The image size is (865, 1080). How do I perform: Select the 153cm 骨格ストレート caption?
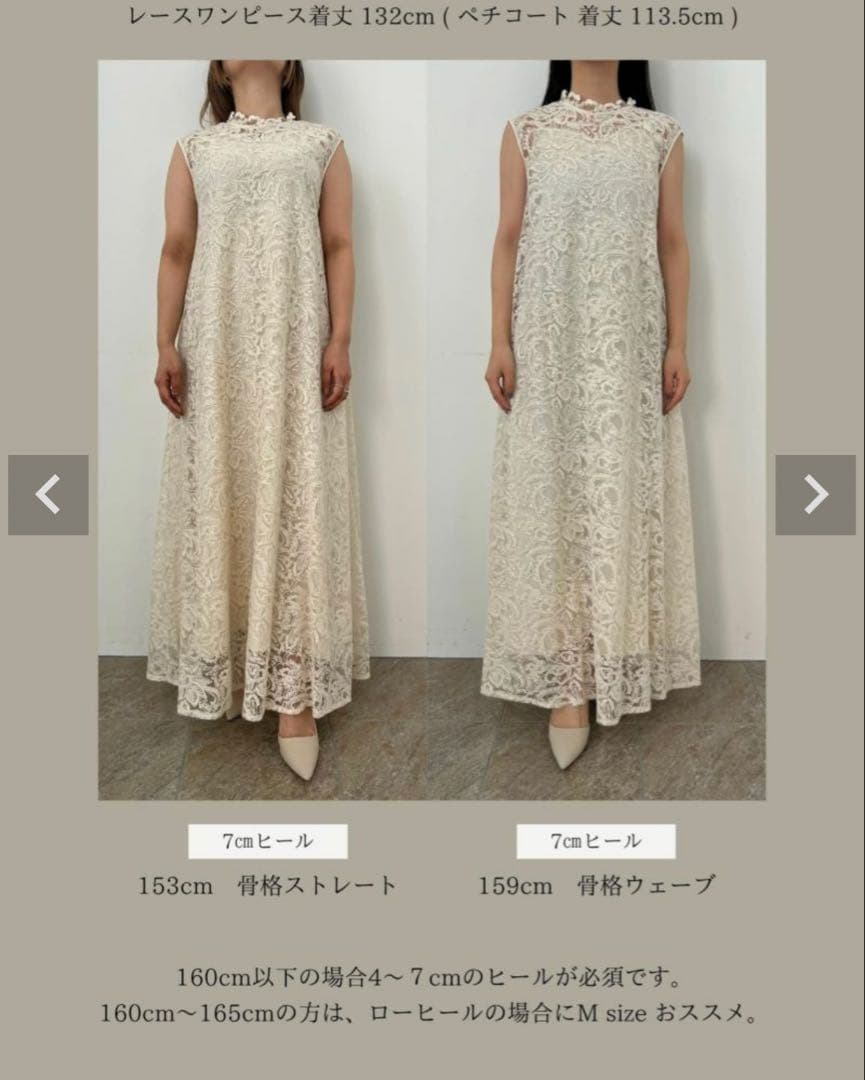coord(268,883)
